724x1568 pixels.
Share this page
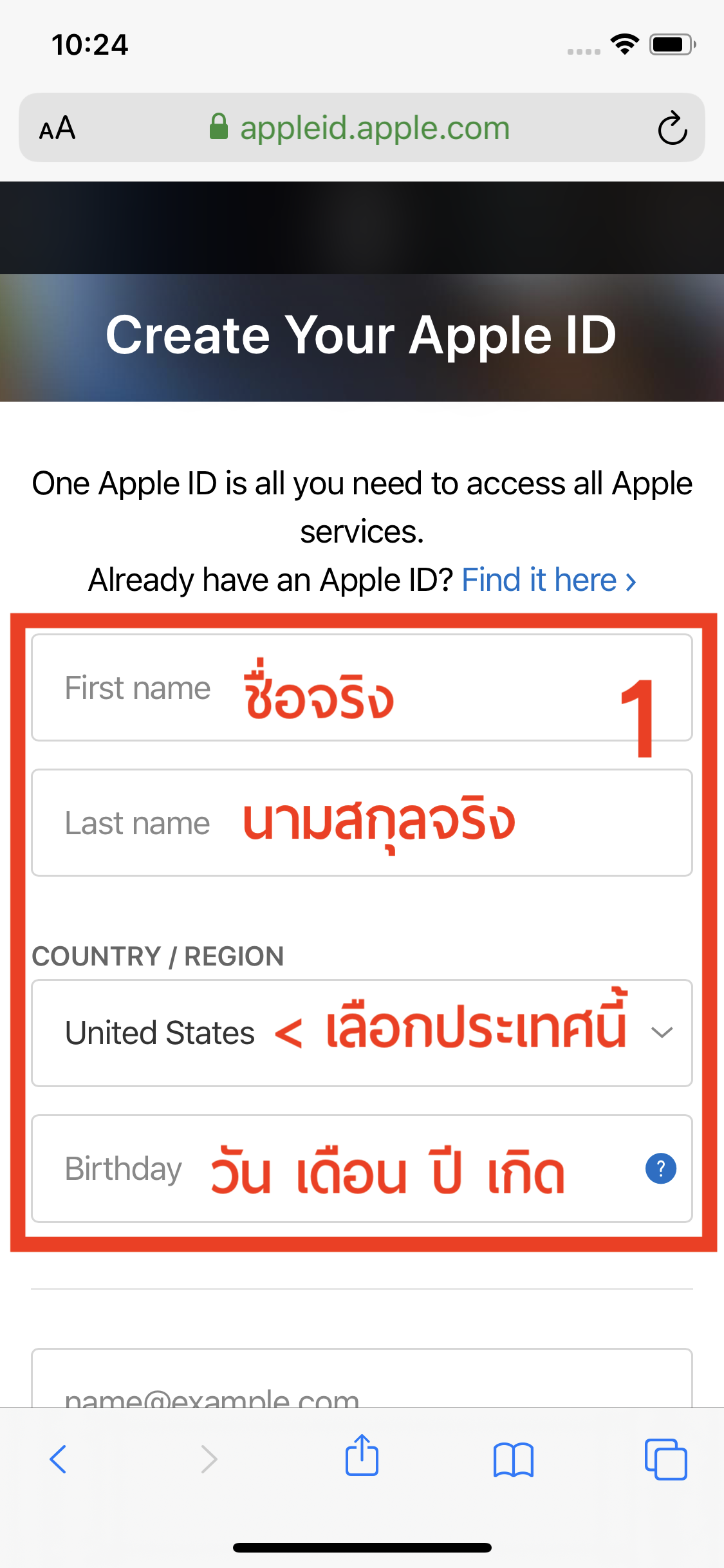pos(362,1455)
